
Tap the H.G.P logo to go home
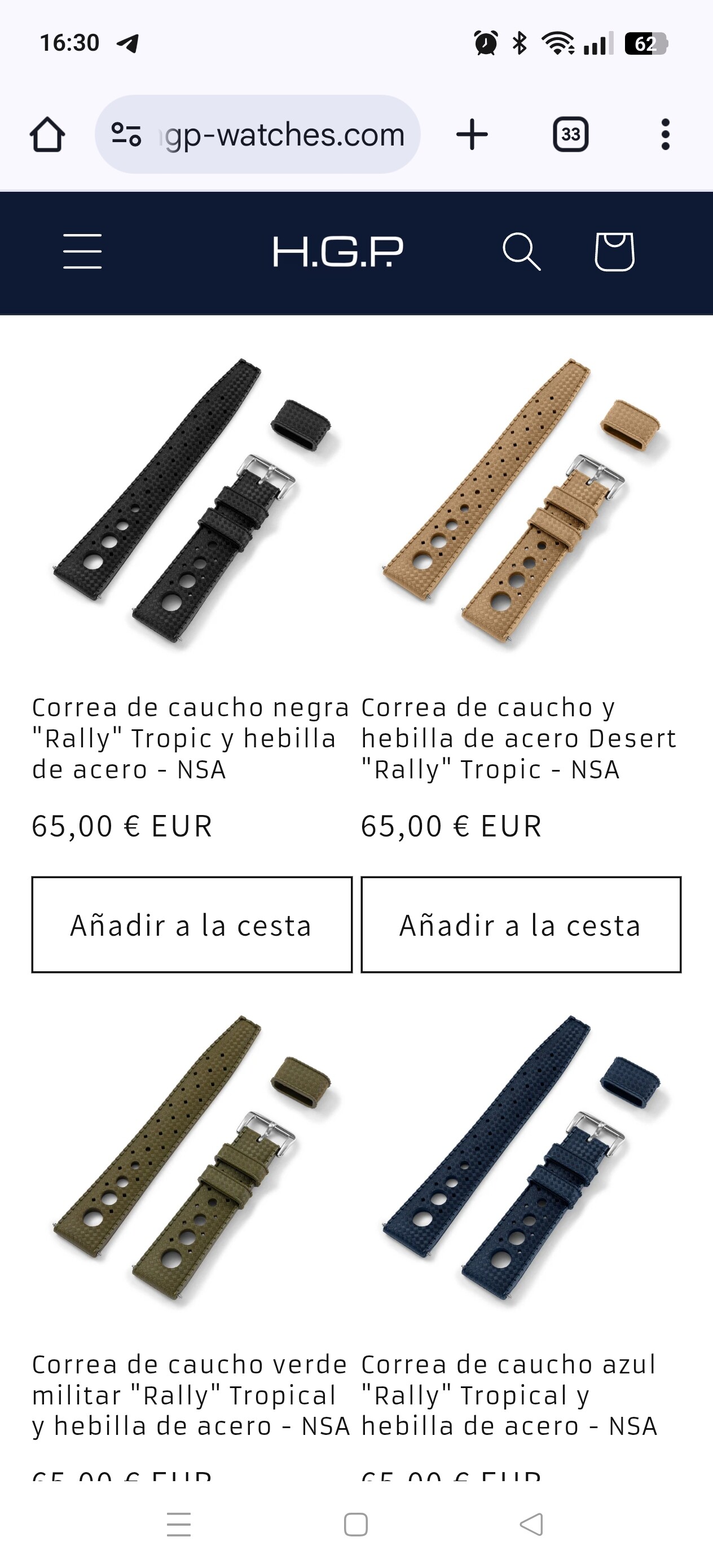338,252
